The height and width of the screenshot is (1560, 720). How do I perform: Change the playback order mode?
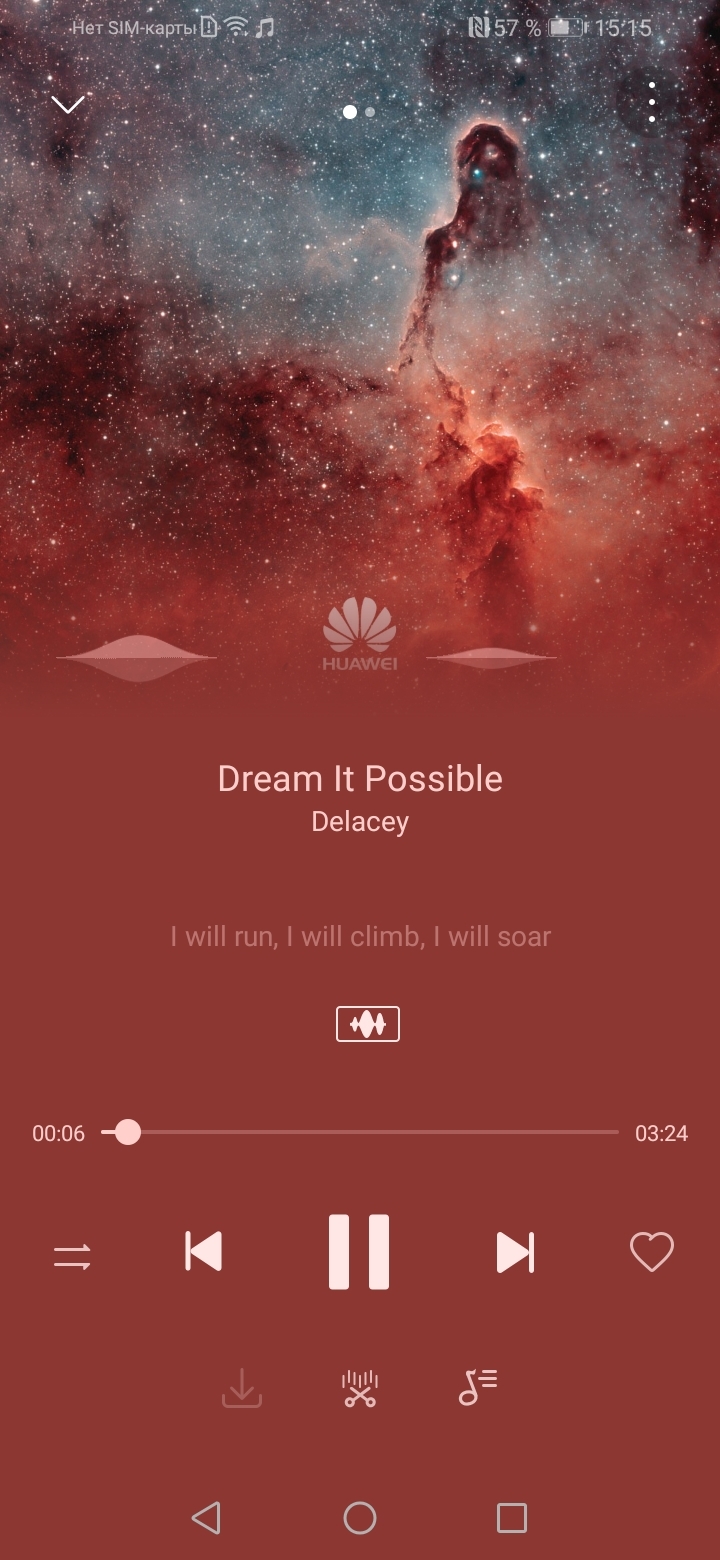(72, 1256)
